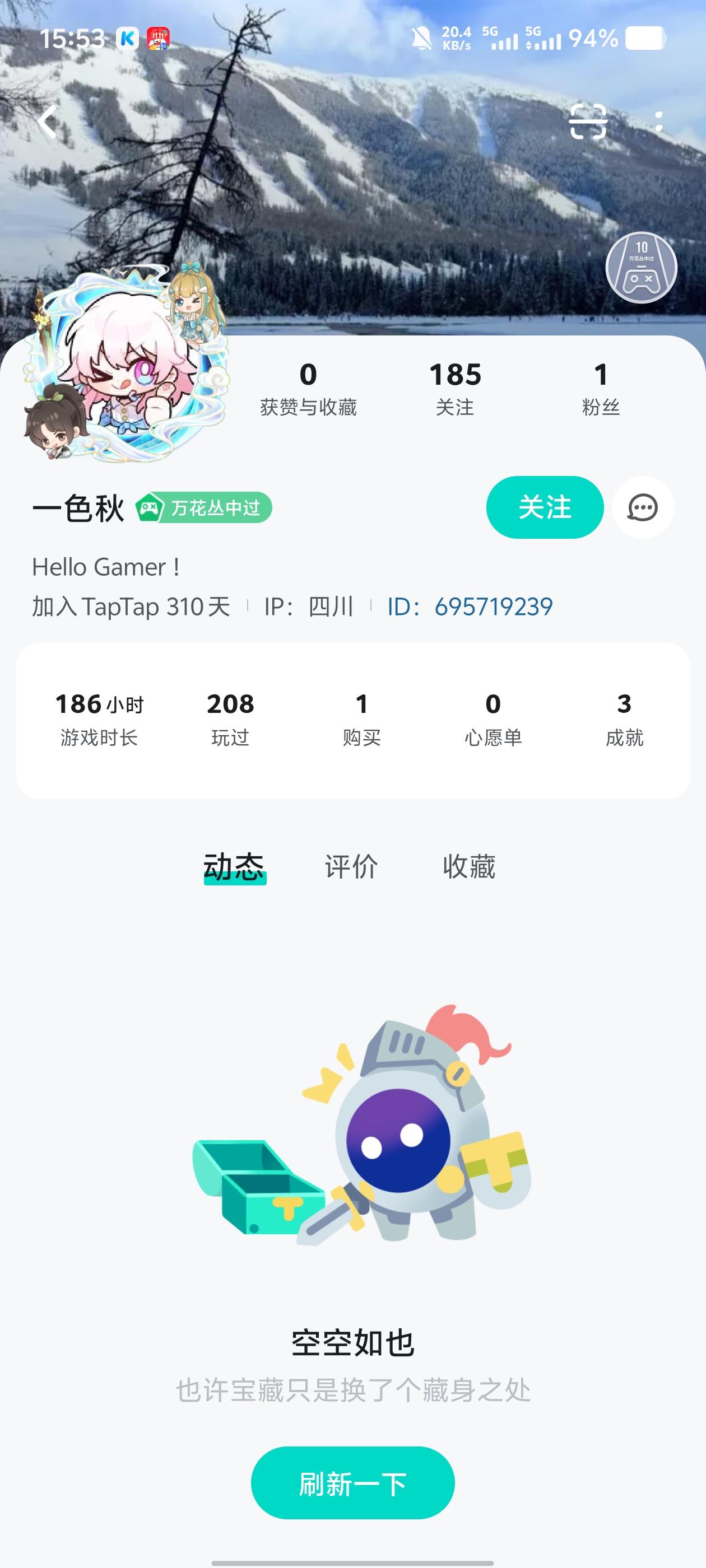Switch to the 收藏 tab
The width and height of the screenshot is (706, 1568).
[x=469, y=869]
